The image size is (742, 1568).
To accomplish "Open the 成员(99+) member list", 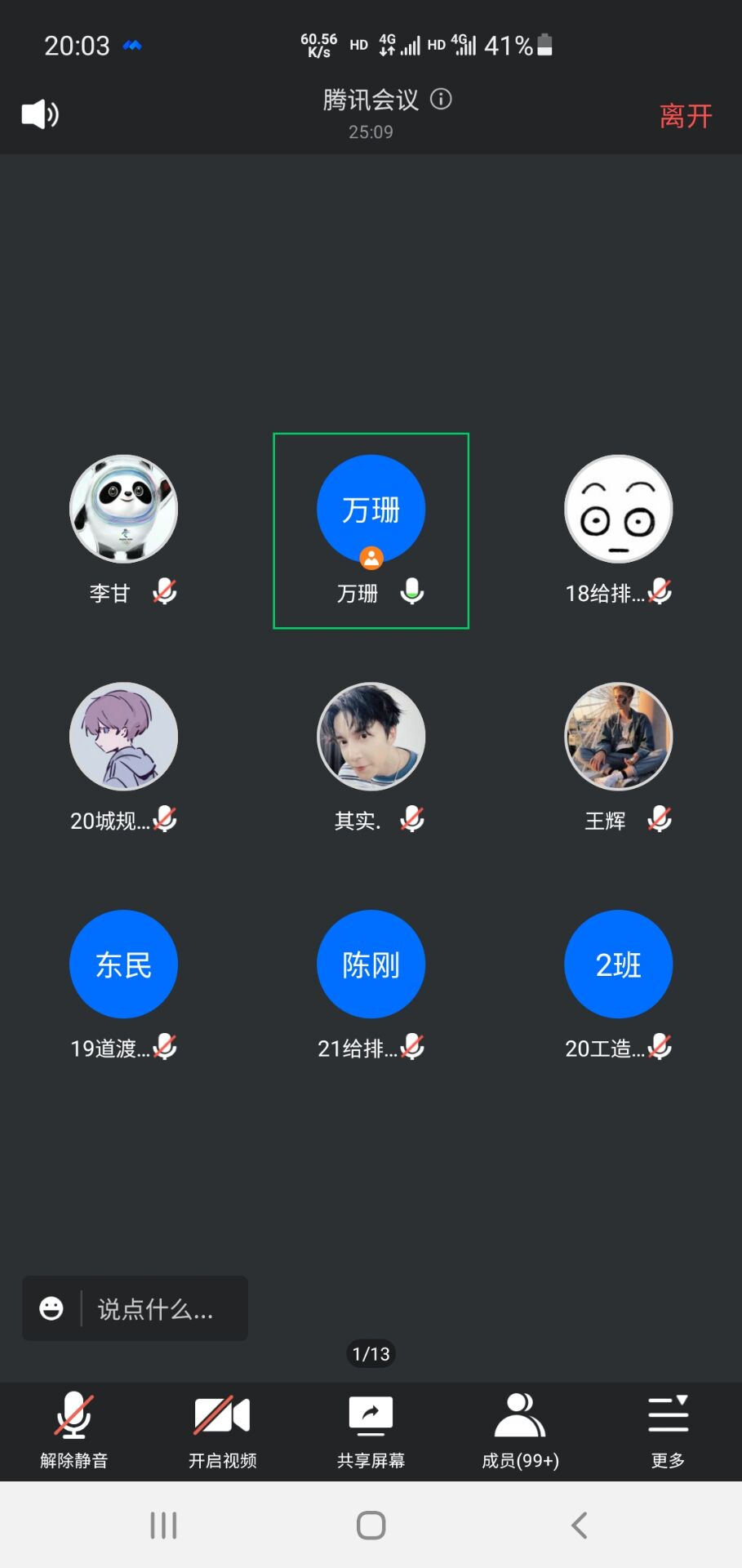I will (520, 1431).
